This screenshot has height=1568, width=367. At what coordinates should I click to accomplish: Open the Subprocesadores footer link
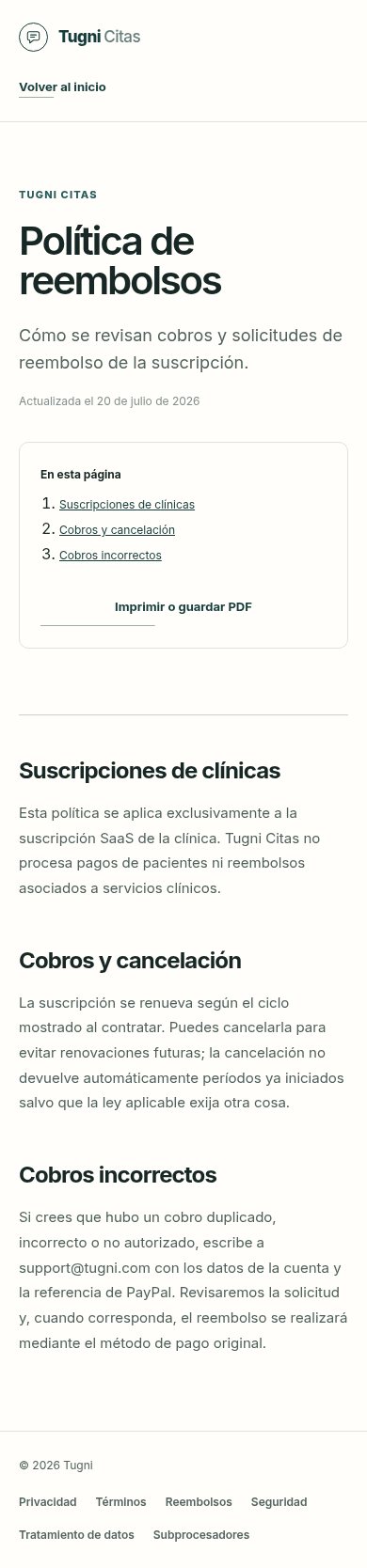pos(201,1535)
